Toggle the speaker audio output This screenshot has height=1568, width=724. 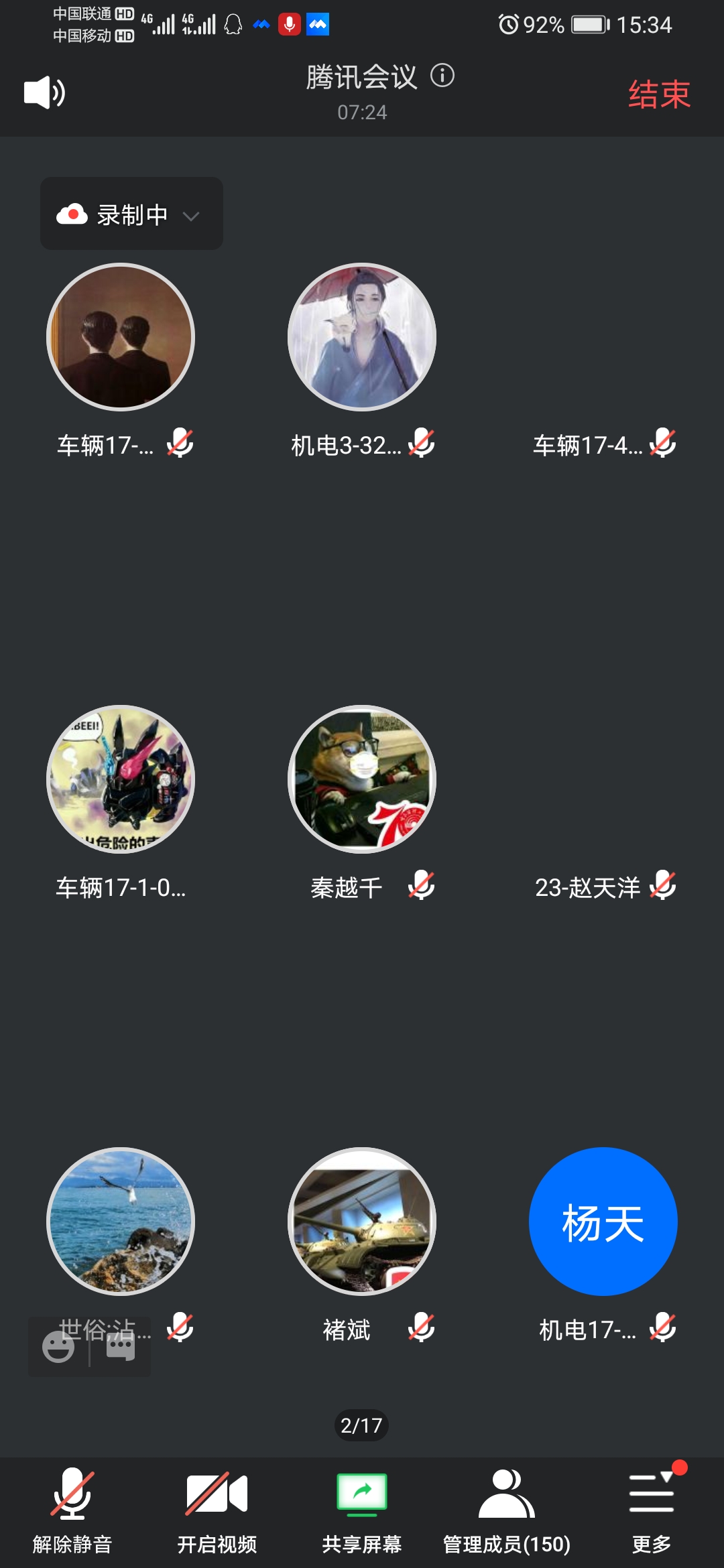pos(44,92)
